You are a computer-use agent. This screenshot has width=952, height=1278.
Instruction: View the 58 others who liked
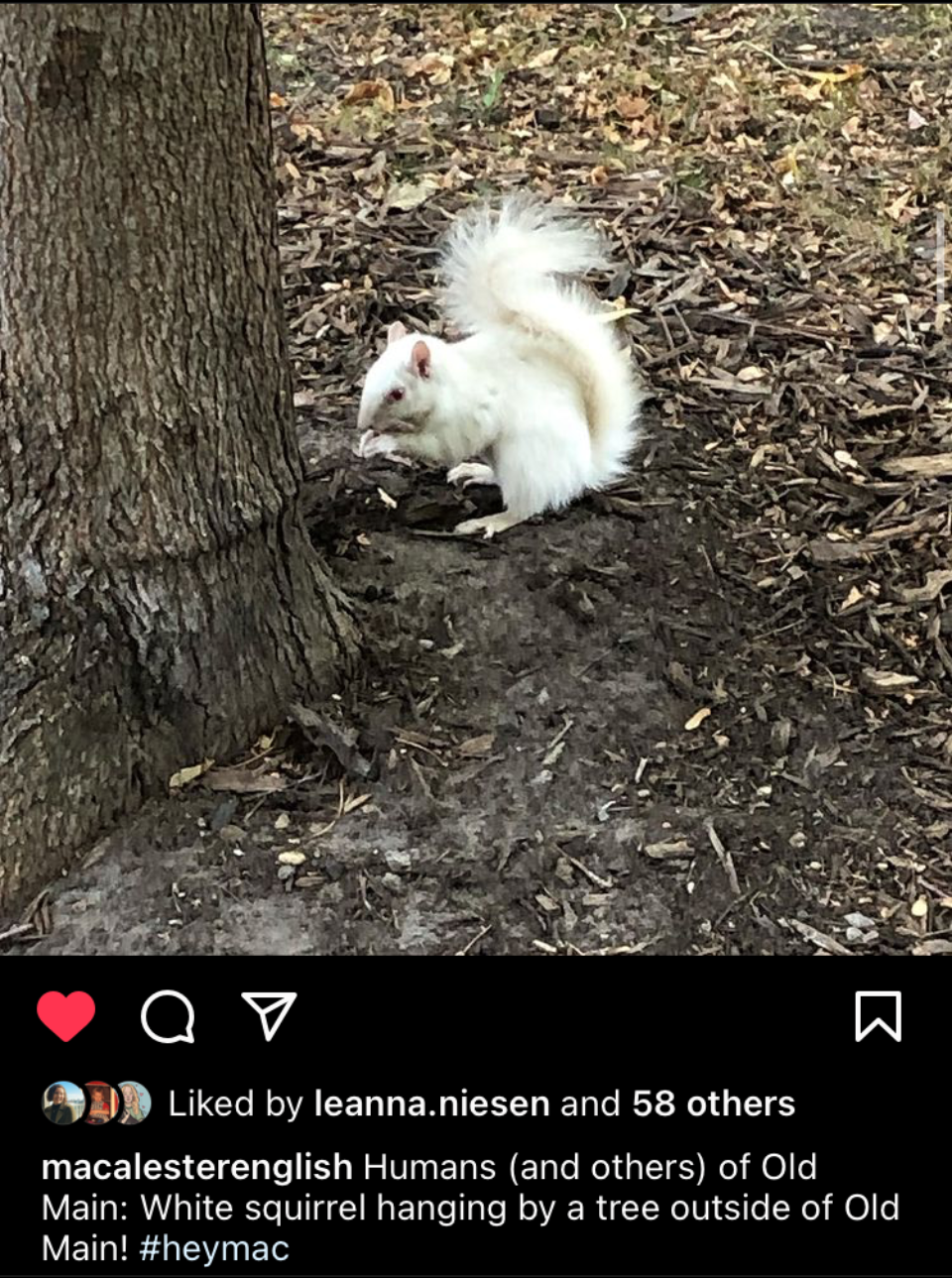click(x=713, y=1104)
